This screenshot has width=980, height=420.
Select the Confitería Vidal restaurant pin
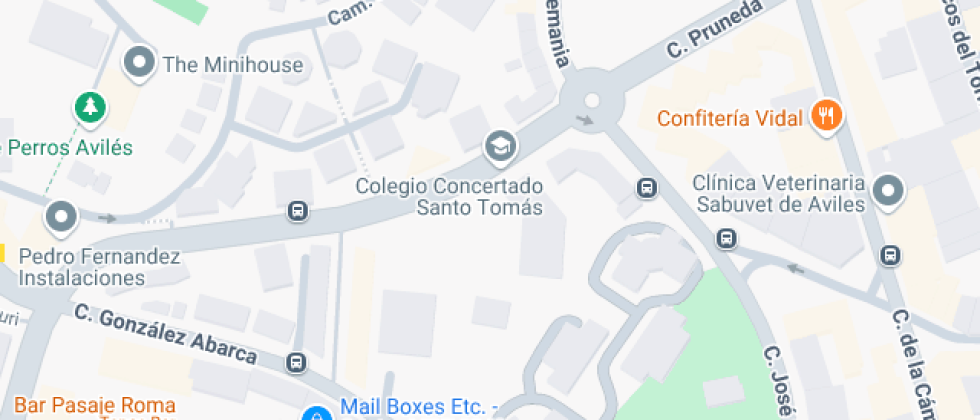[x=826, y=118]
